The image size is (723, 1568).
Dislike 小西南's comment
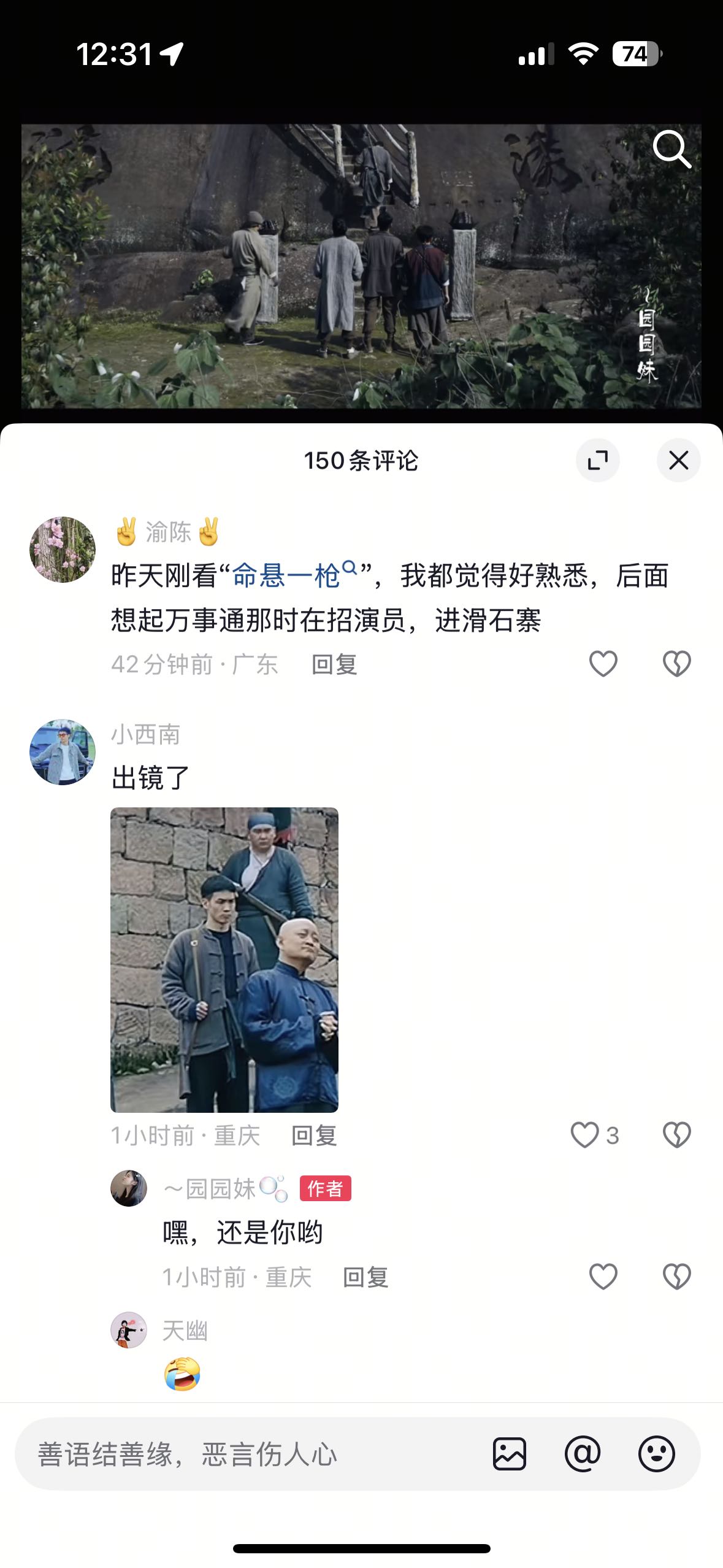[x=676, y=1135]
